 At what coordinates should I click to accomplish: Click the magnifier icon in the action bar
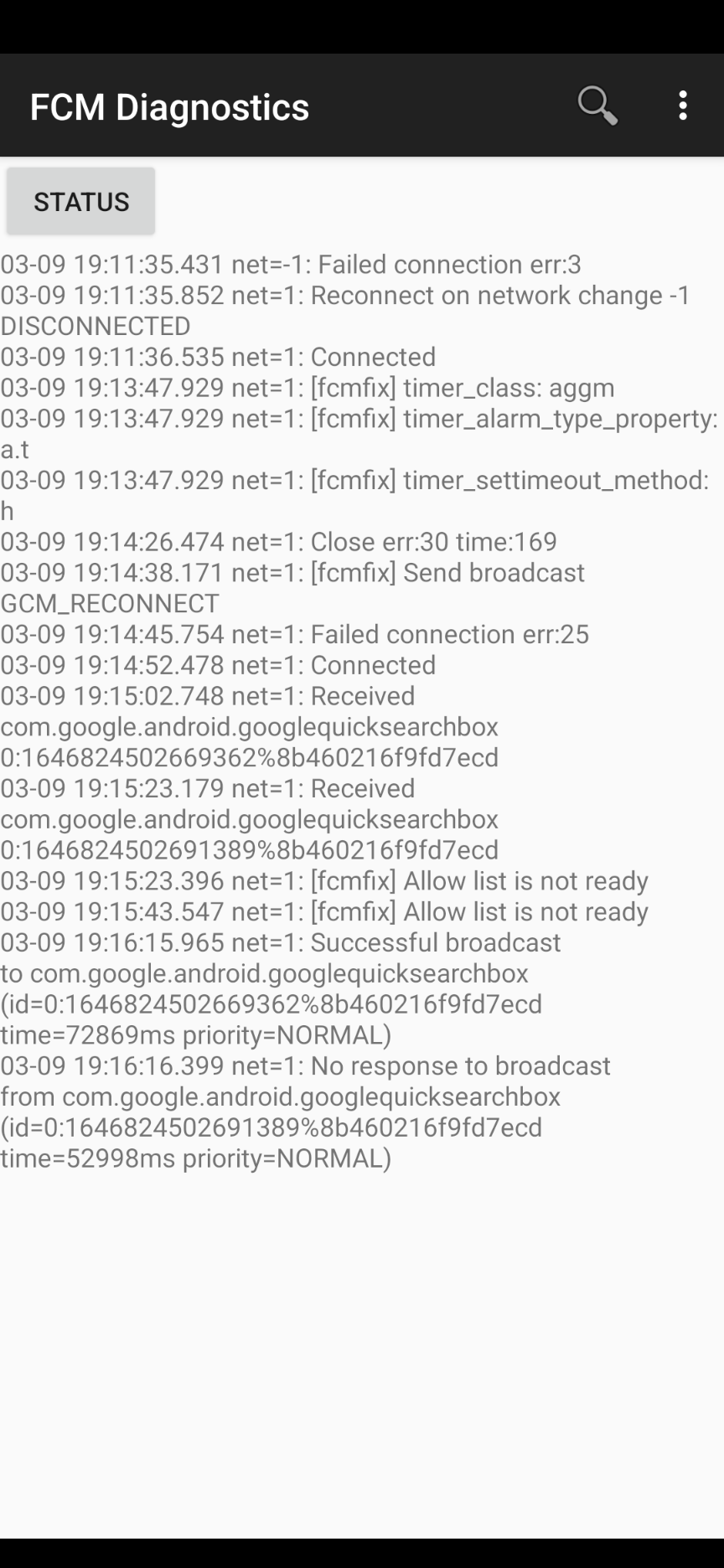(x=597, y=105)
